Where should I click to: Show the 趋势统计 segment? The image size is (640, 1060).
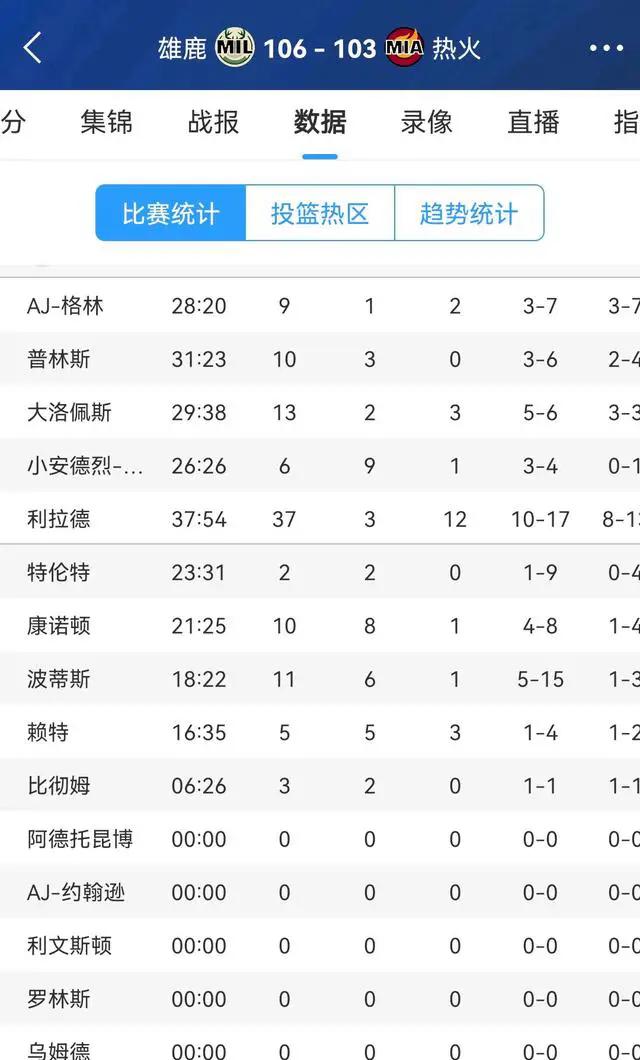(469, 213)
